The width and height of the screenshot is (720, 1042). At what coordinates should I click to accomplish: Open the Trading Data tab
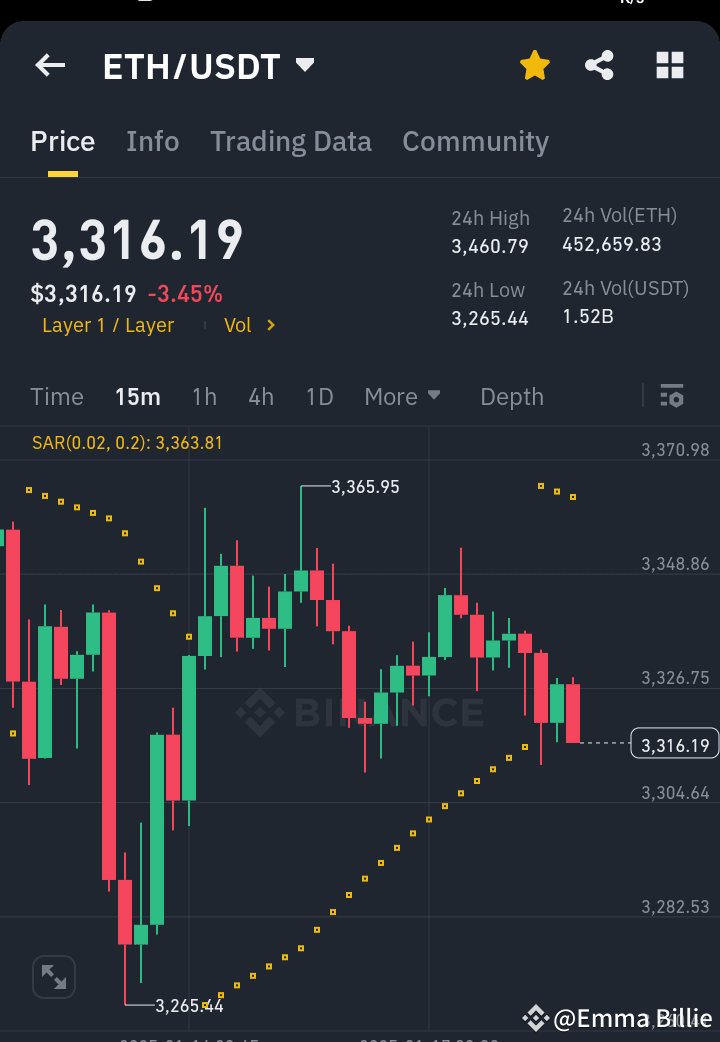click(x=290, y=141)
